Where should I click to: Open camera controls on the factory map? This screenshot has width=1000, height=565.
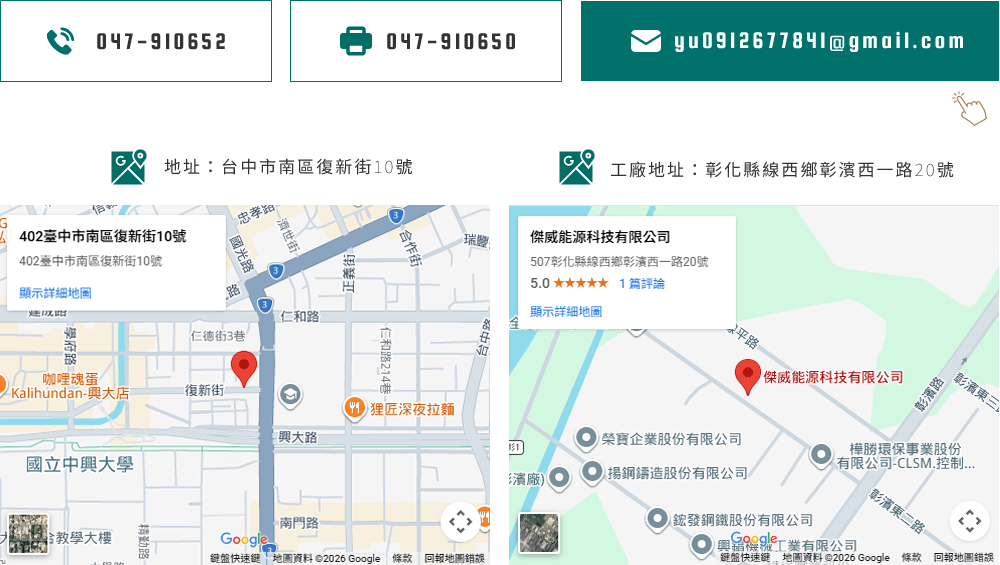(x=969, y=521)
